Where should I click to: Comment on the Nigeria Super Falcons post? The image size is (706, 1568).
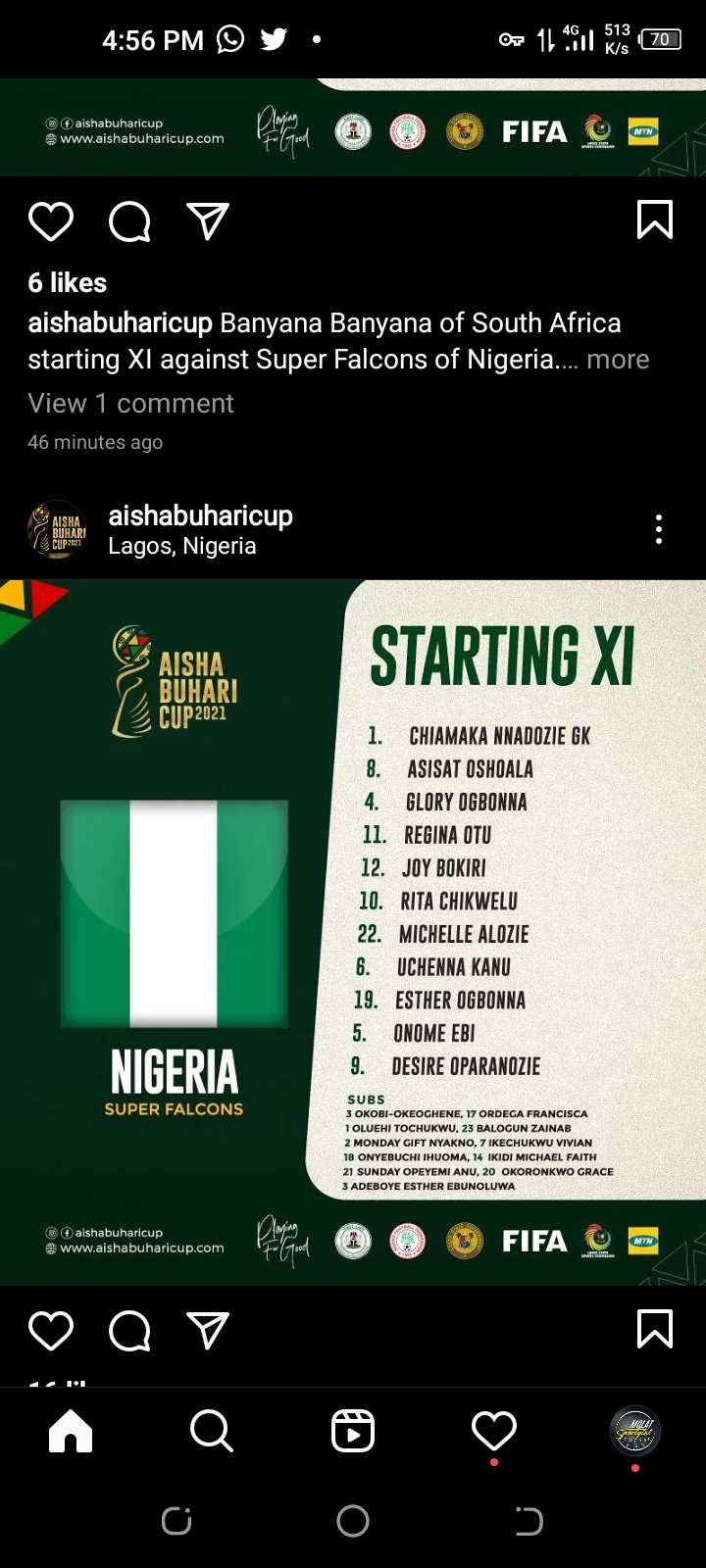(x=129, y=1331)
